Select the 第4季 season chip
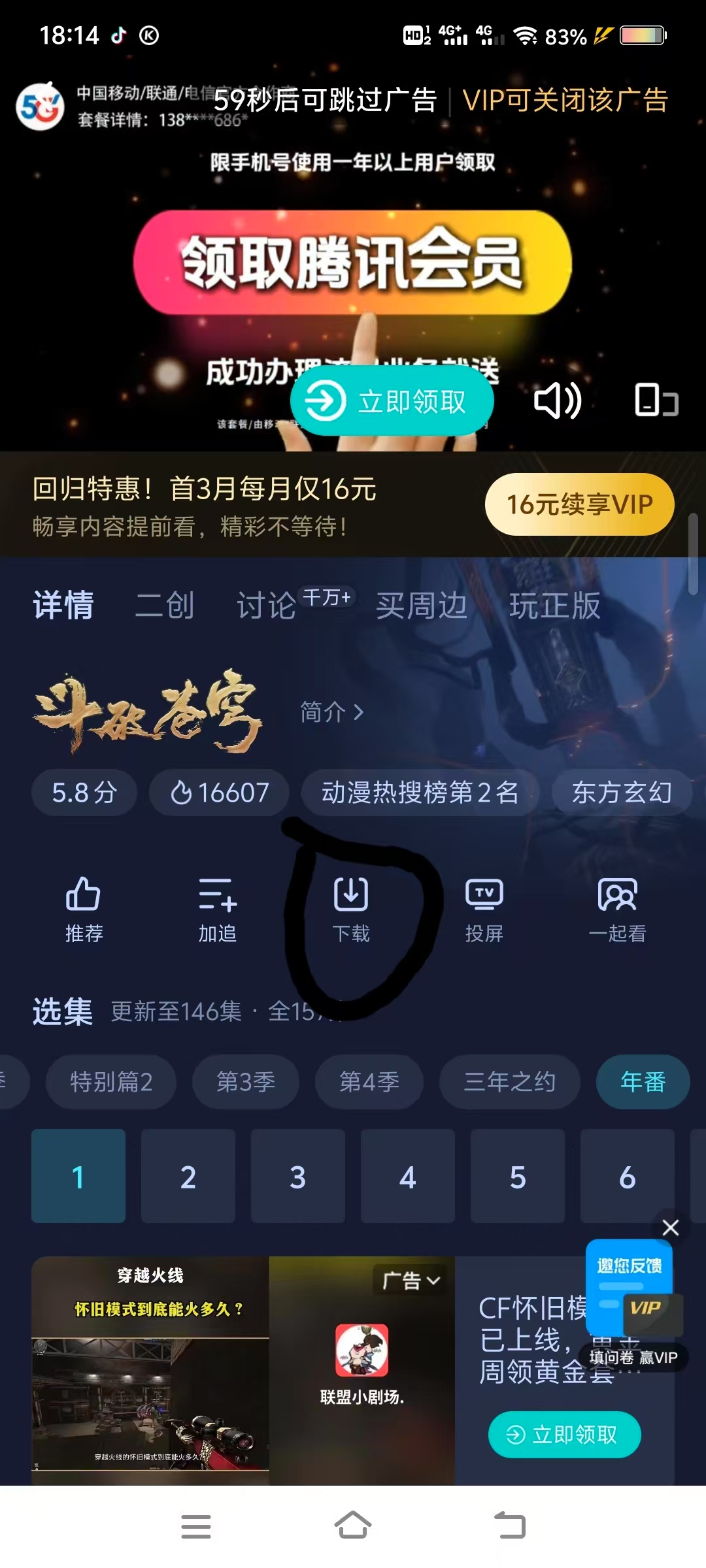The height and width of the screenshot is (1568, 706). (369, 1082)
